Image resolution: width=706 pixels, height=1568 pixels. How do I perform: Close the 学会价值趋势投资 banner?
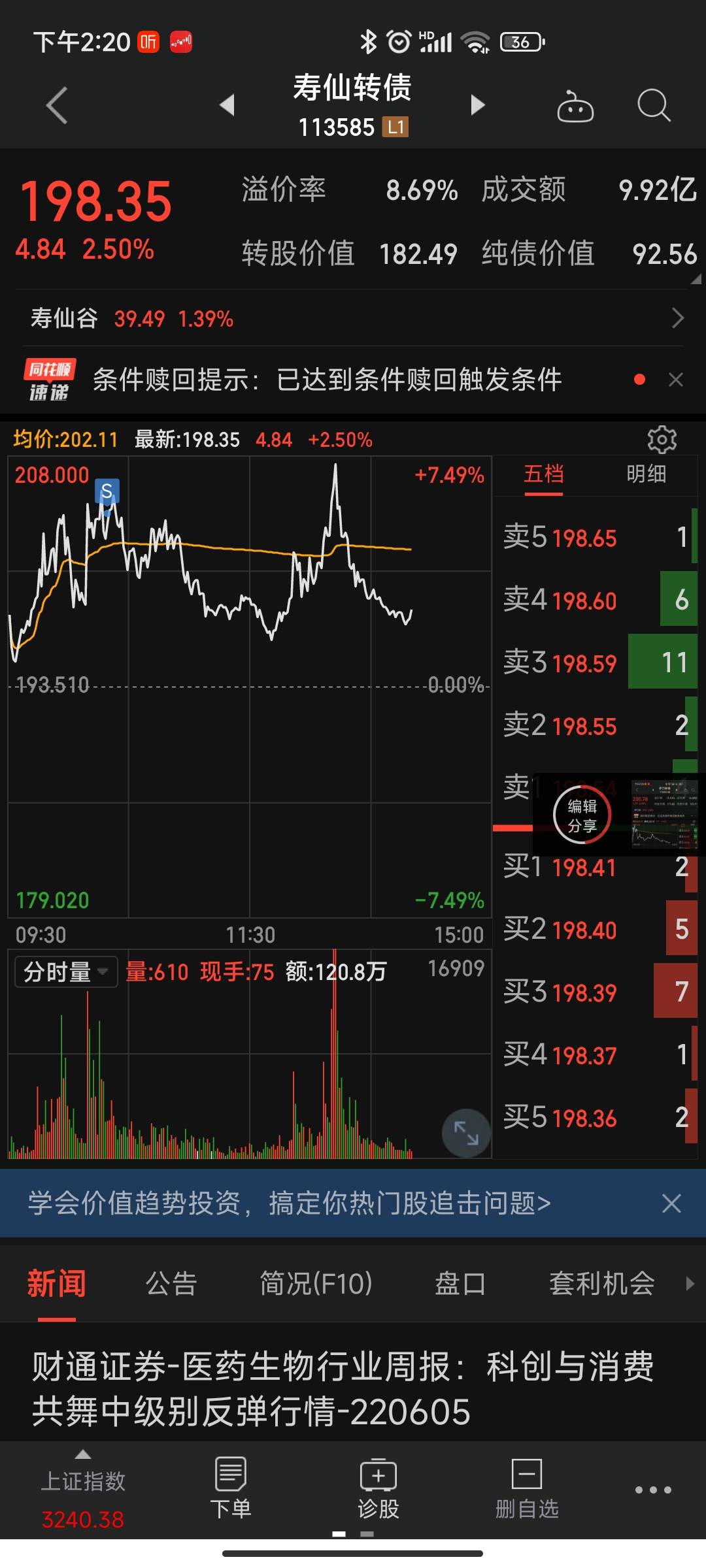[x=671, y=1203]
